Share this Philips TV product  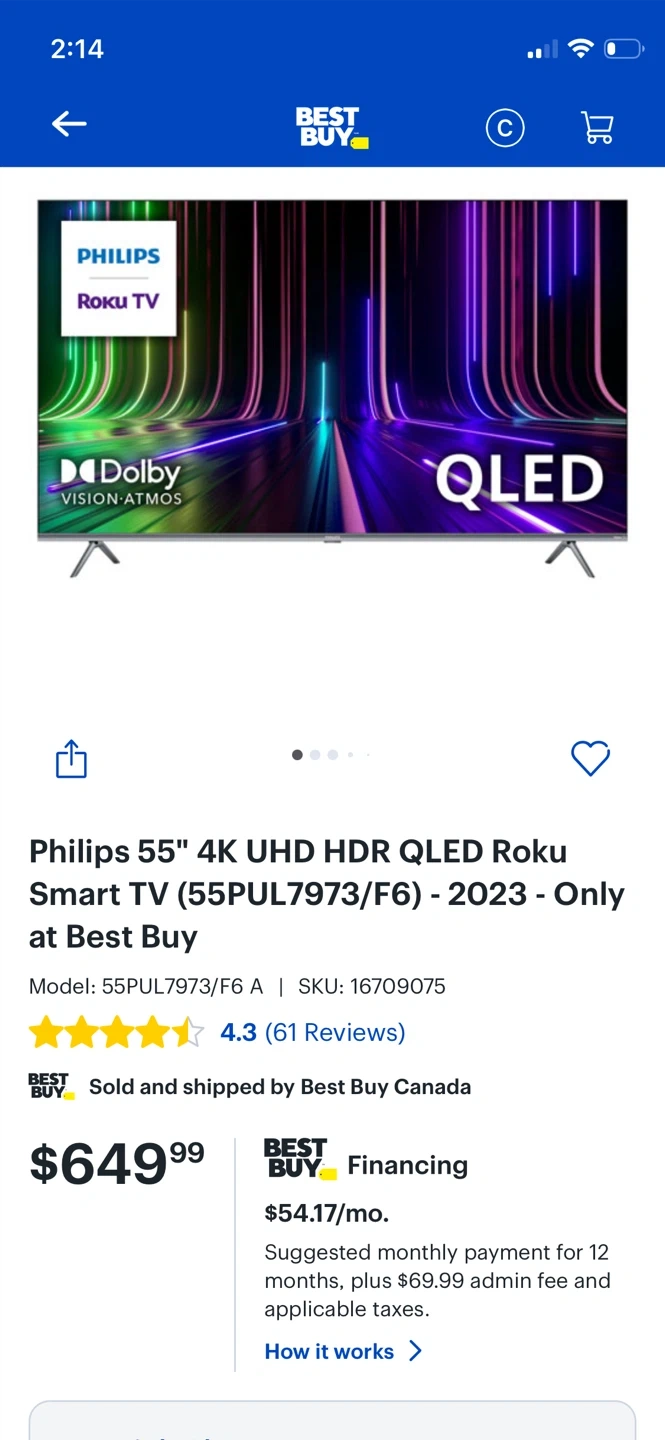tap(71, 758)
